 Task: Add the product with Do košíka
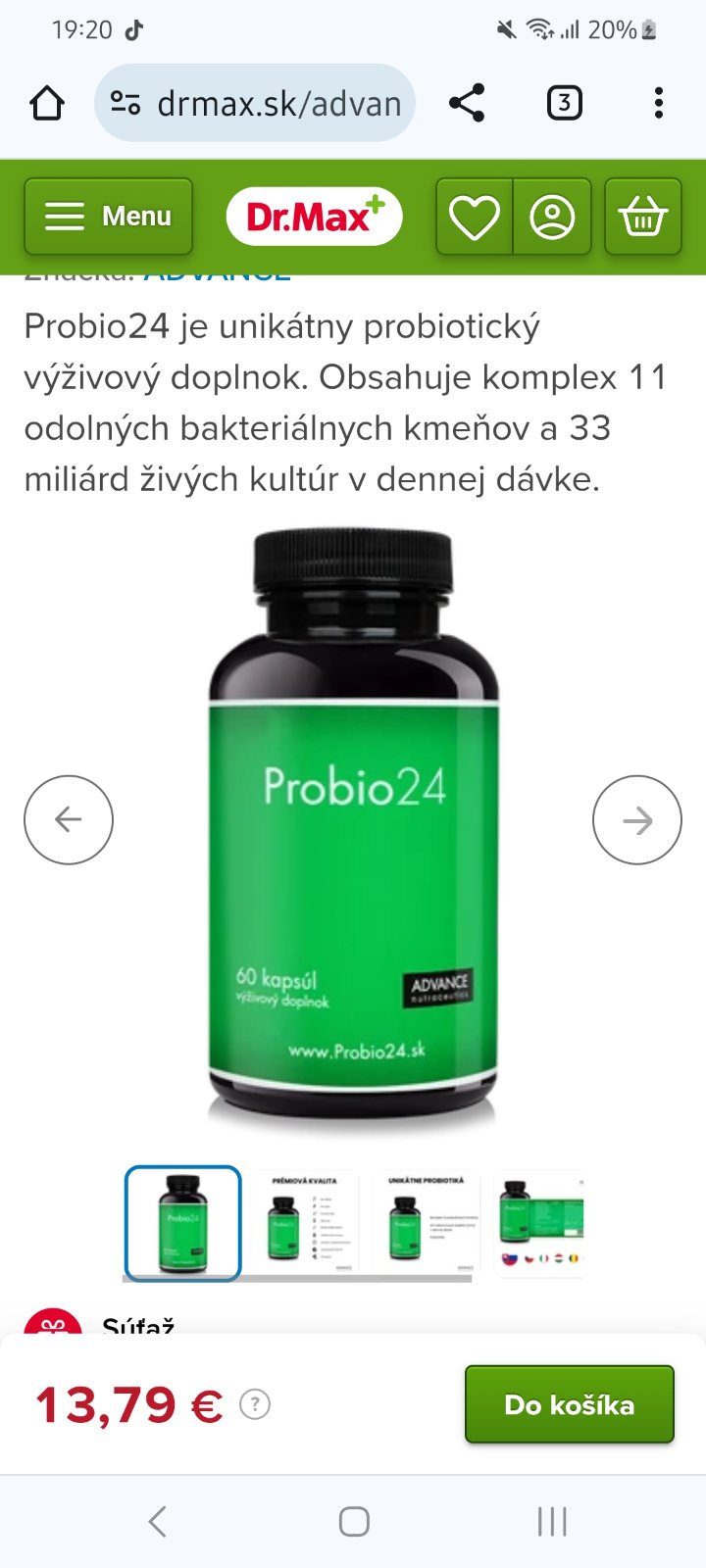569,1404
